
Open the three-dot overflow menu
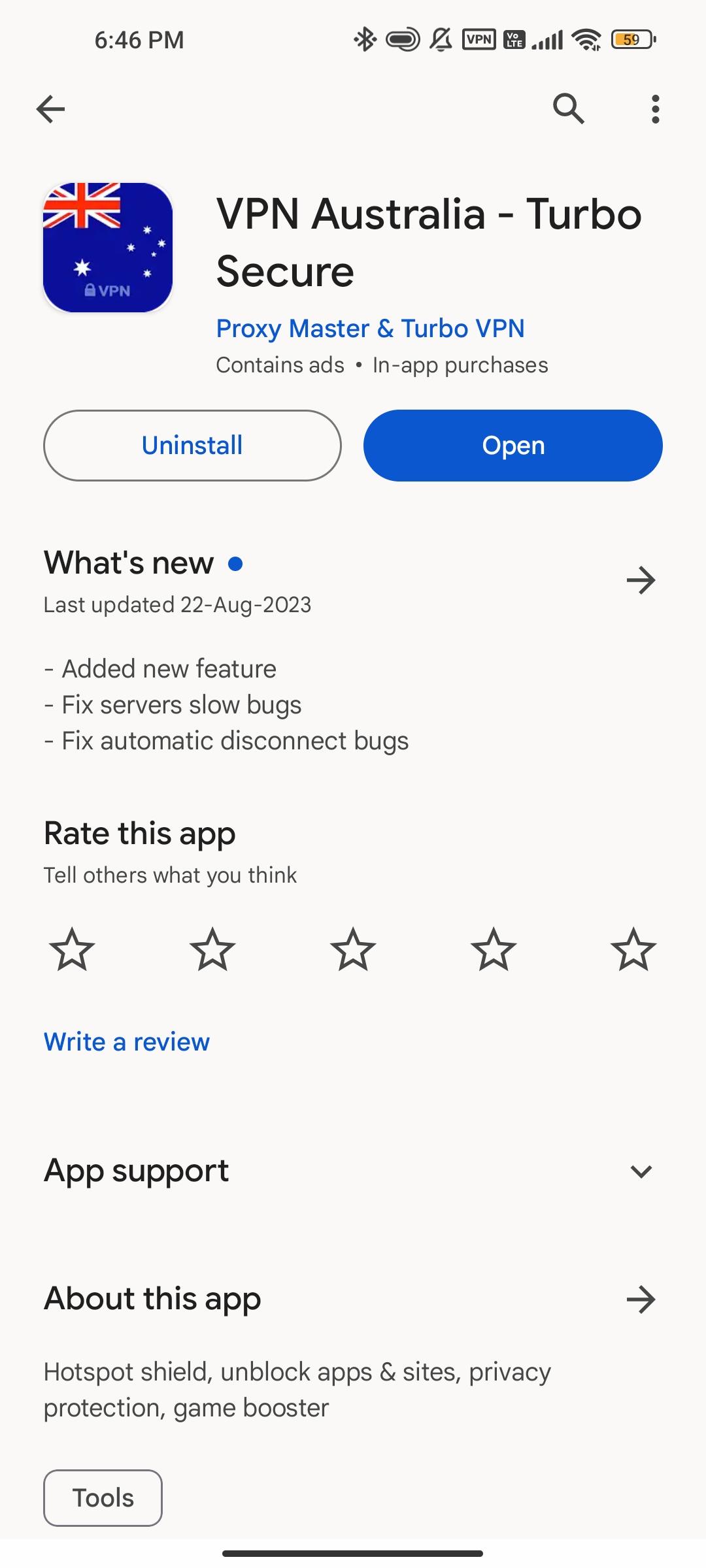pos(654,109)
